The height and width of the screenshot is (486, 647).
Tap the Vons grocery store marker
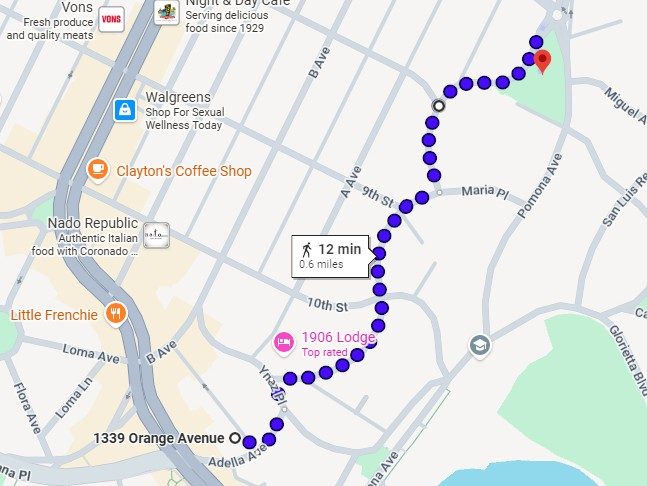111,18
